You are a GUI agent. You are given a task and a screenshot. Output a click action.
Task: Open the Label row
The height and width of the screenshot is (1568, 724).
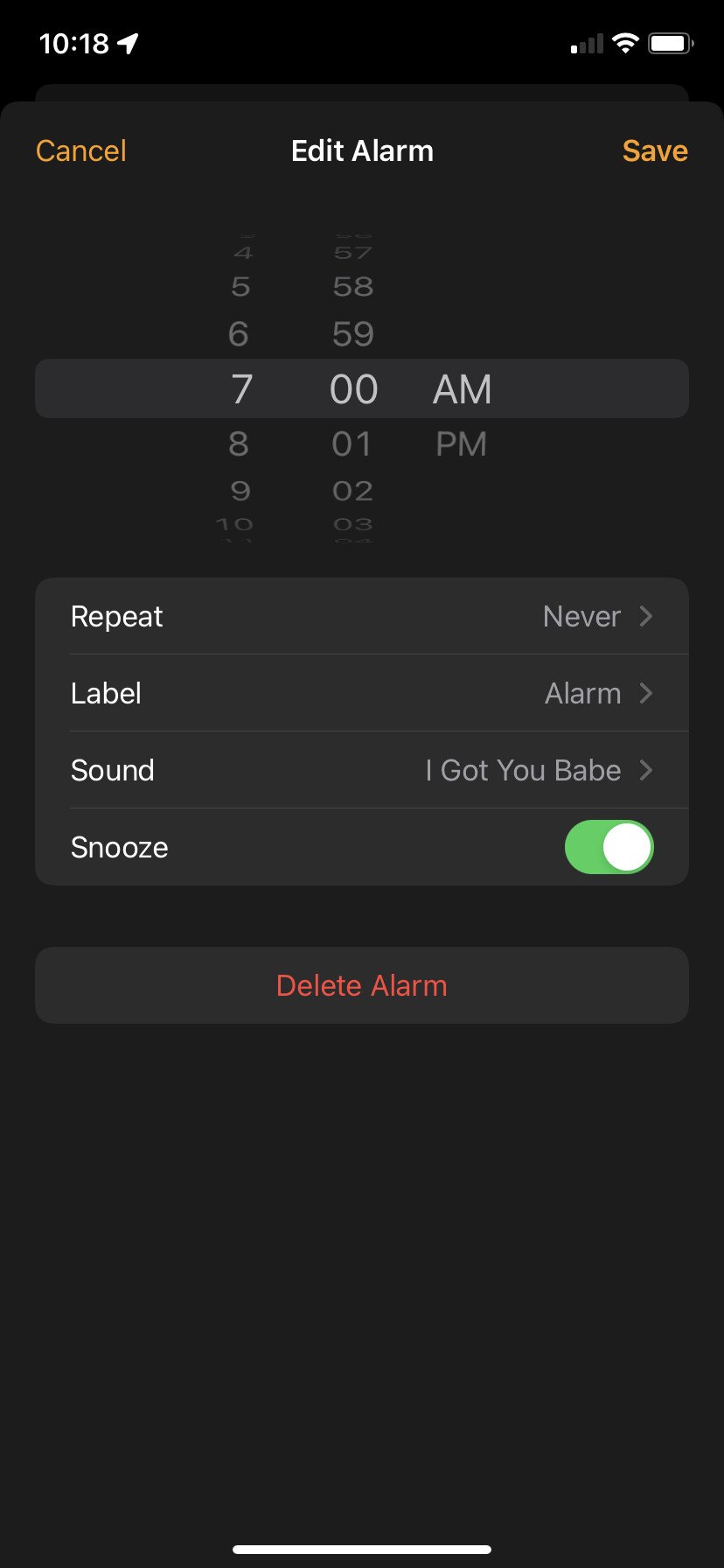click(362, 693)
